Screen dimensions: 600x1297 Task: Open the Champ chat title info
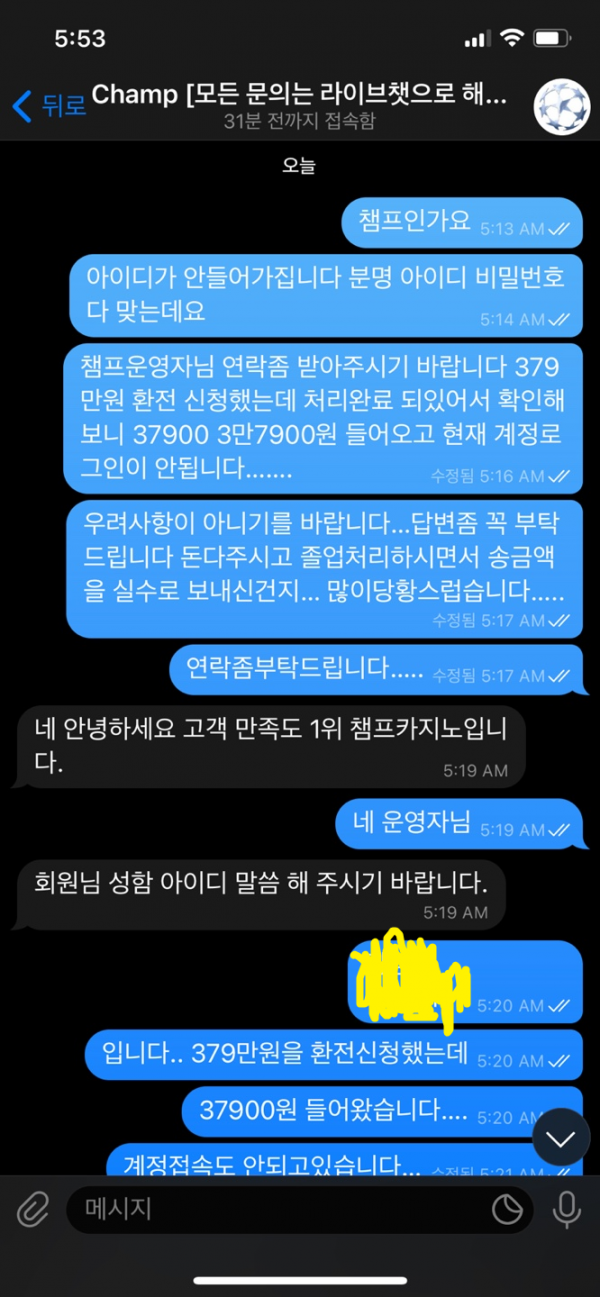click(x=300, y=106)
